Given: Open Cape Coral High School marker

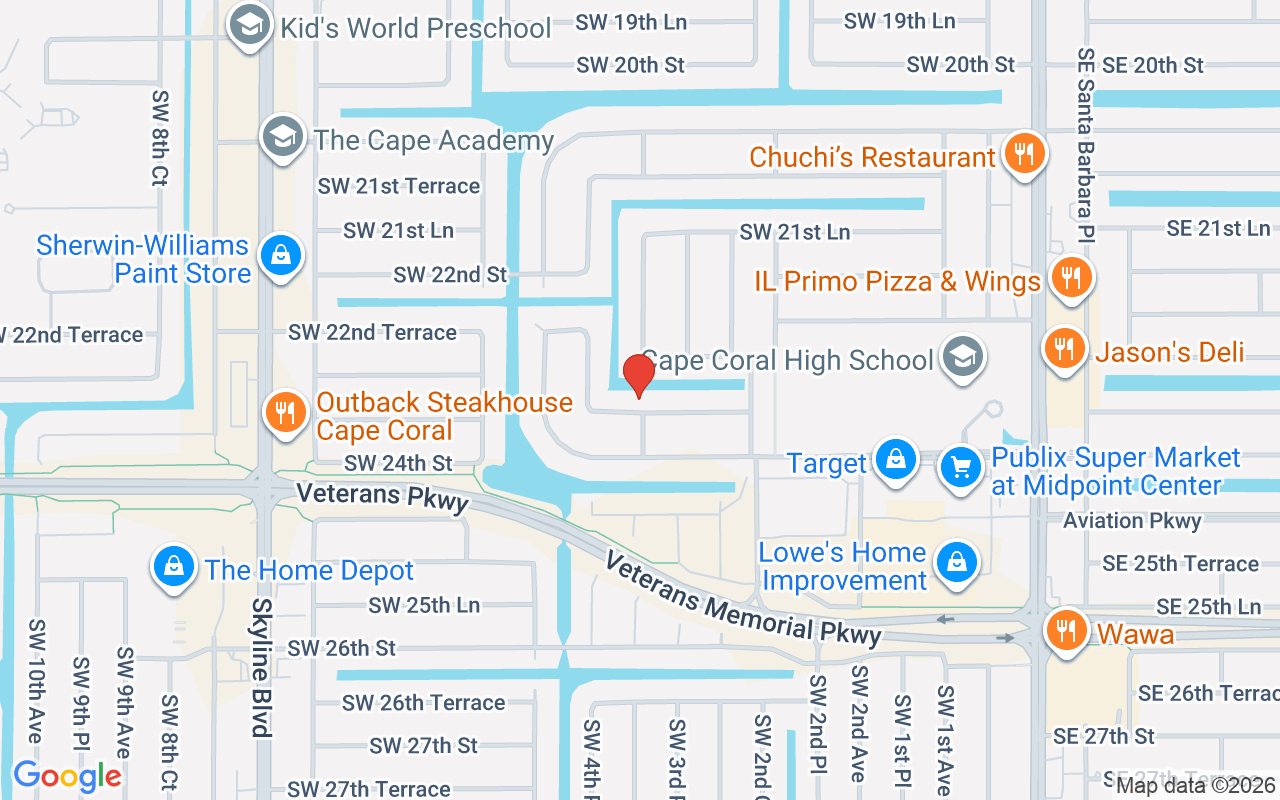Looking at the screenshot, I should [962, 356].
